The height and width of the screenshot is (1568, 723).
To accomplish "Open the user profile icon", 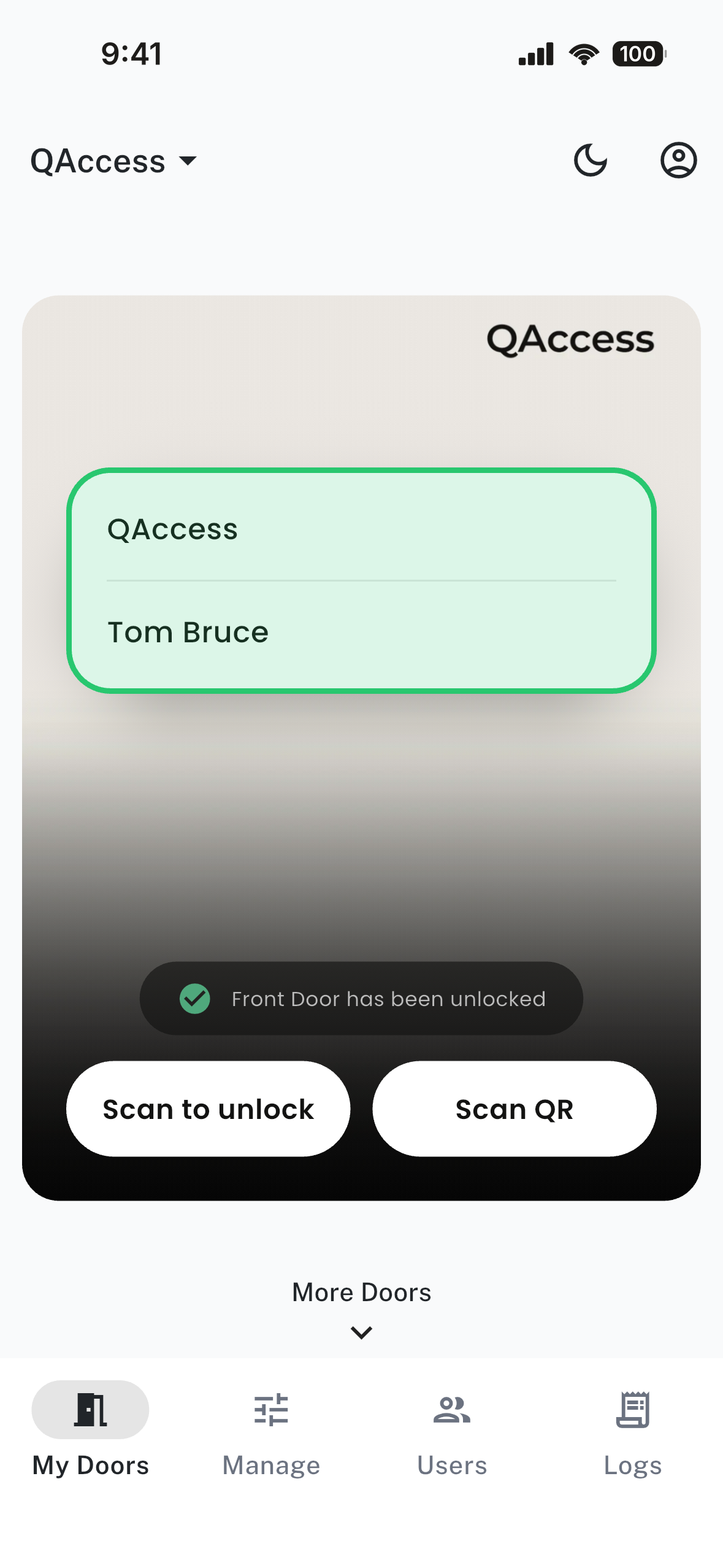I will pos(678,161).
